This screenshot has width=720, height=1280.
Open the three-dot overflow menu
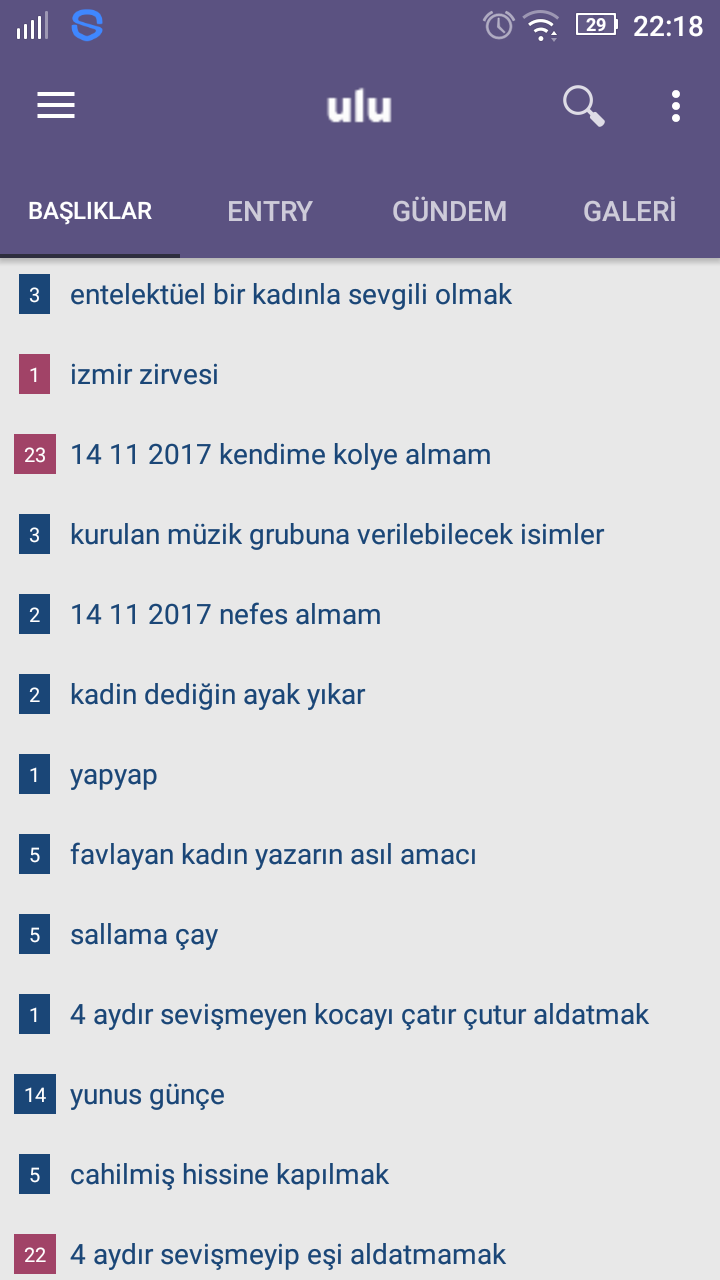click(x=676, y=106)
